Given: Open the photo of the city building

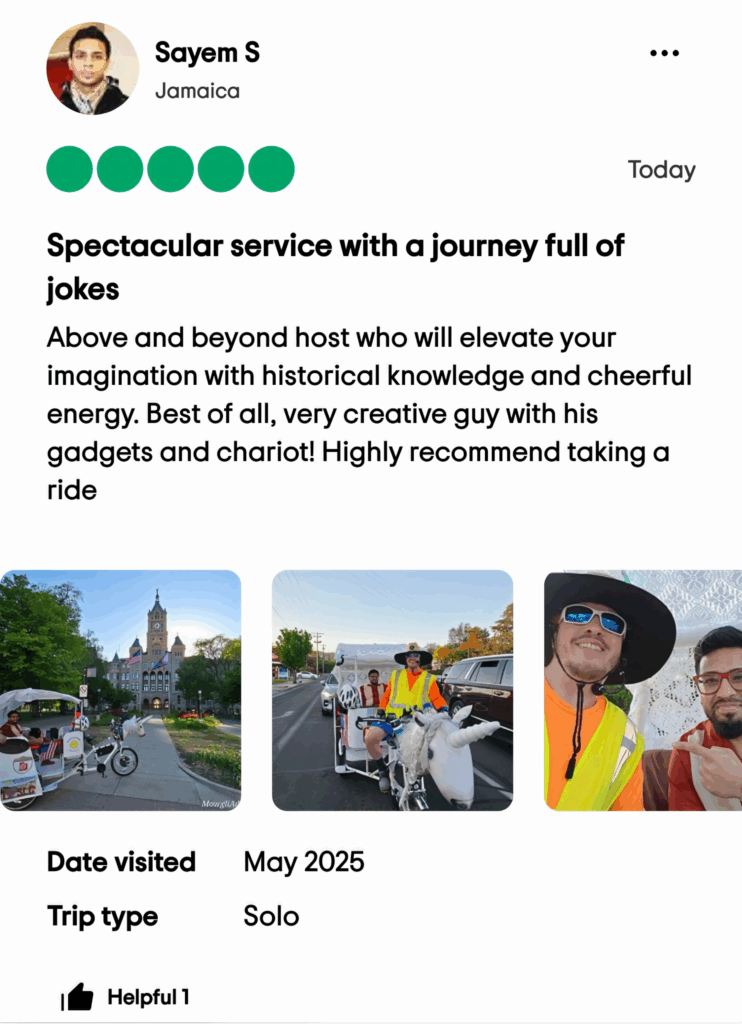Looking at the screenshot, I should point(120,690).
